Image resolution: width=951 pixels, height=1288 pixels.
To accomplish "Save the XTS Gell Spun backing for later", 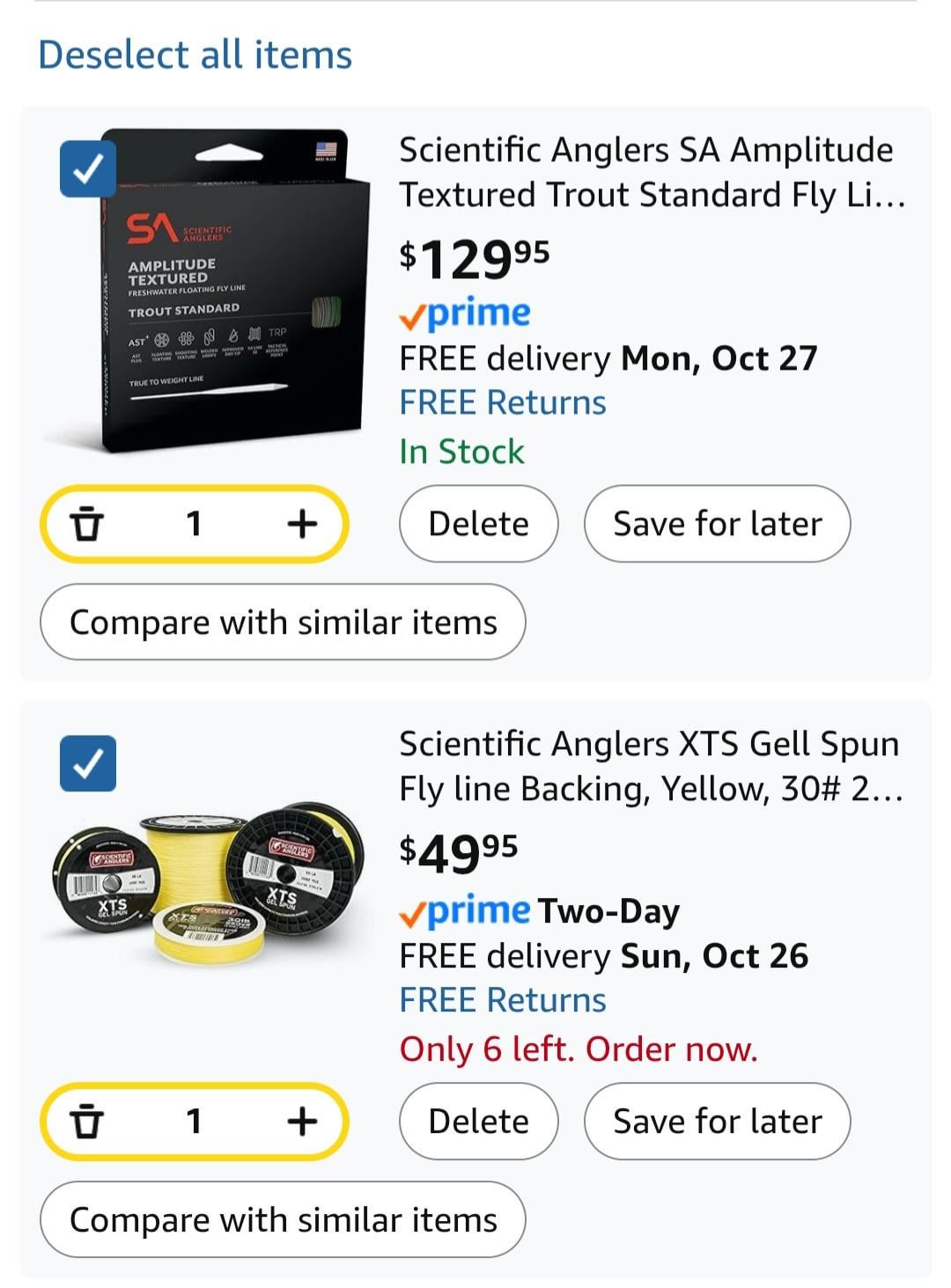I will 717,1122.
